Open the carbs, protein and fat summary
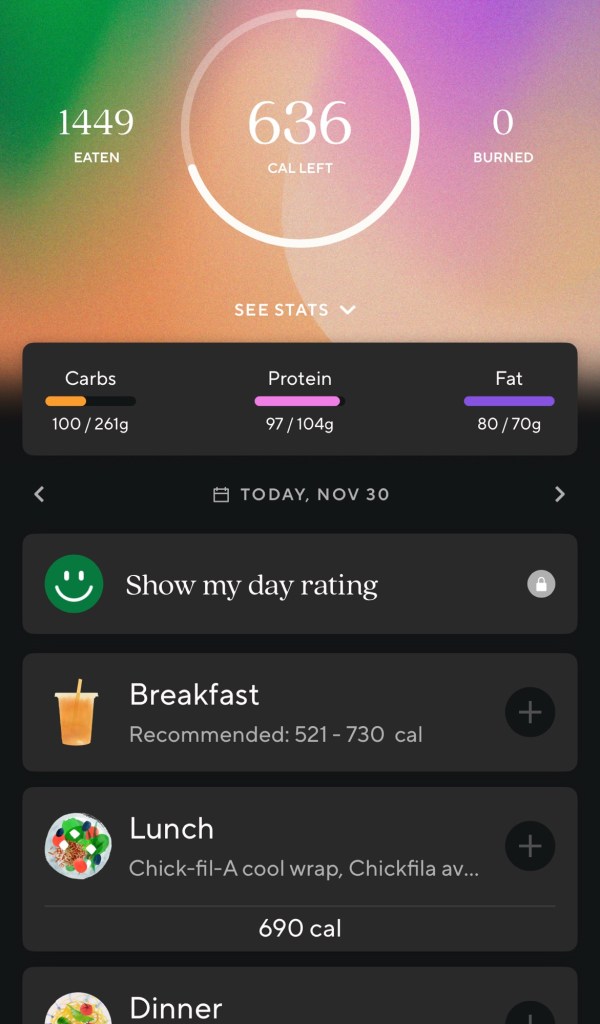The image size is (600, 1024). pos(300,400)
